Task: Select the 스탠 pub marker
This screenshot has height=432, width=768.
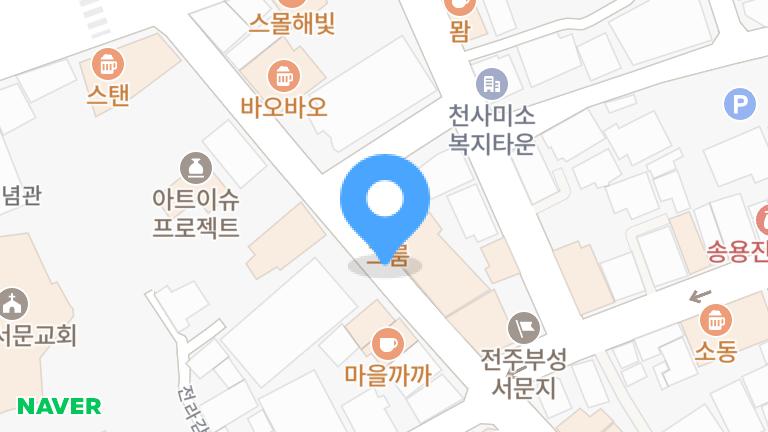Action: click(108, 64)
